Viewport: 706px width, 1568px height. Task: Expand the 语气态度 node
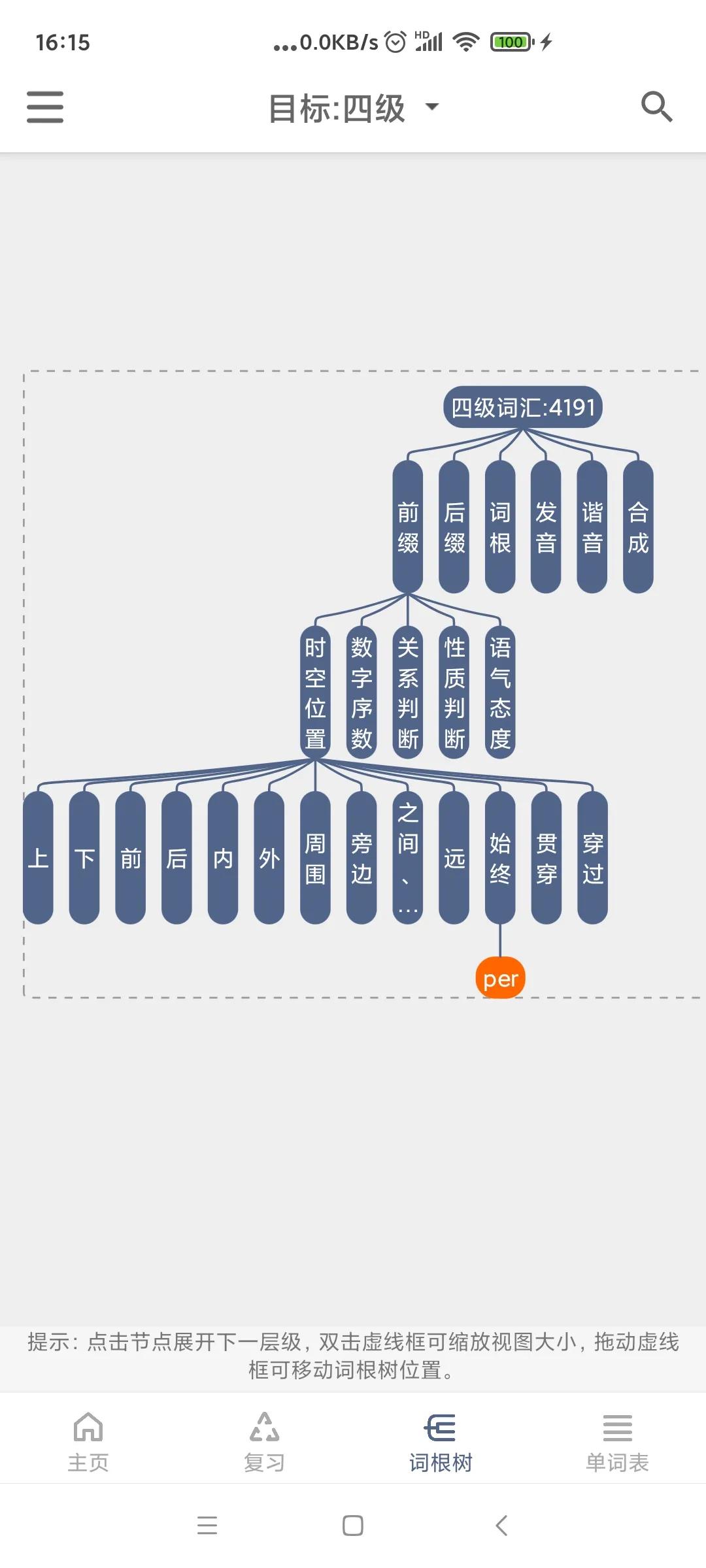pos(500,693)
